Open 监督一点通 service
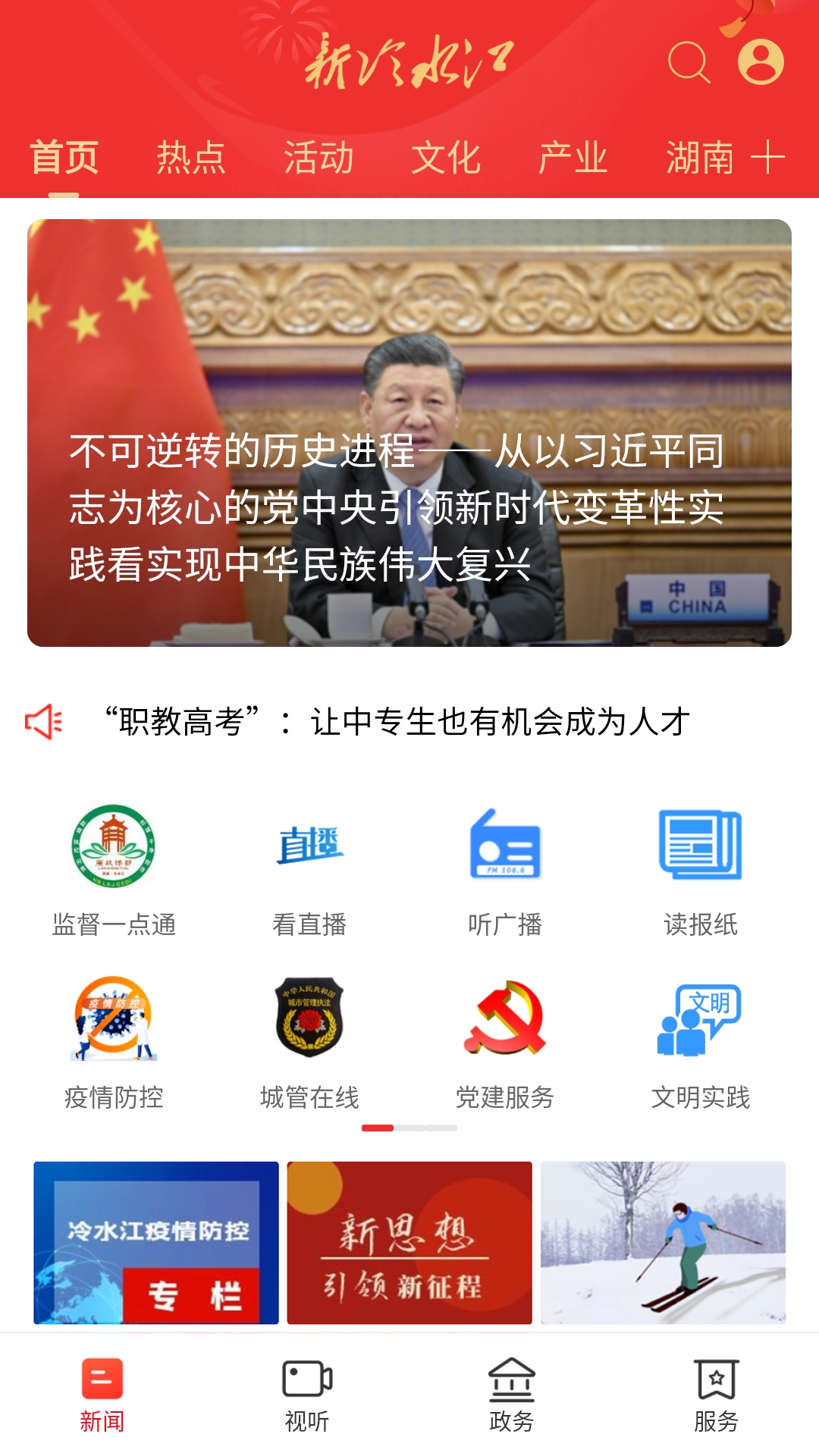819x1456 pixels. click(114, 870)
